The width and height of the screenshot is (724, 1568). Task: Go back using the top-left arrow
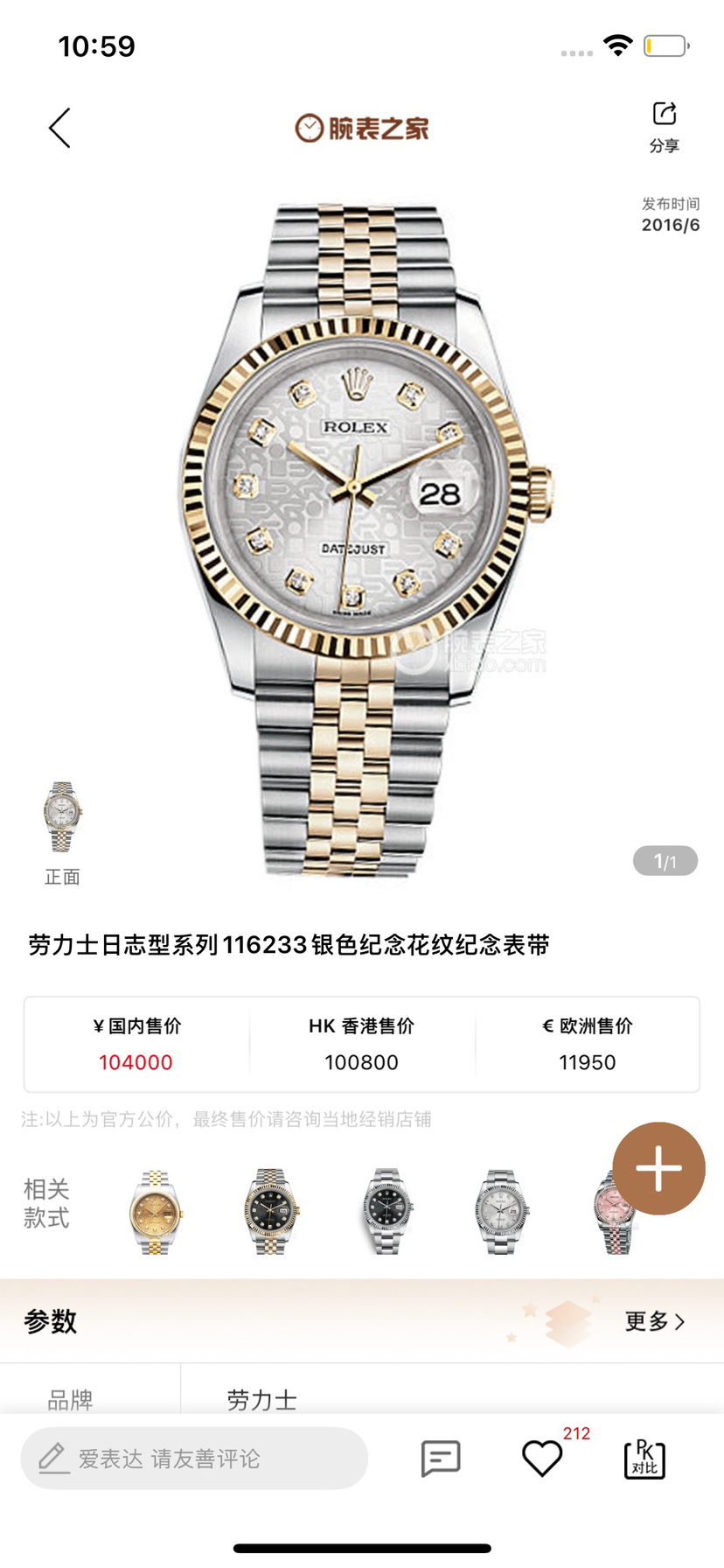(59, 129)
